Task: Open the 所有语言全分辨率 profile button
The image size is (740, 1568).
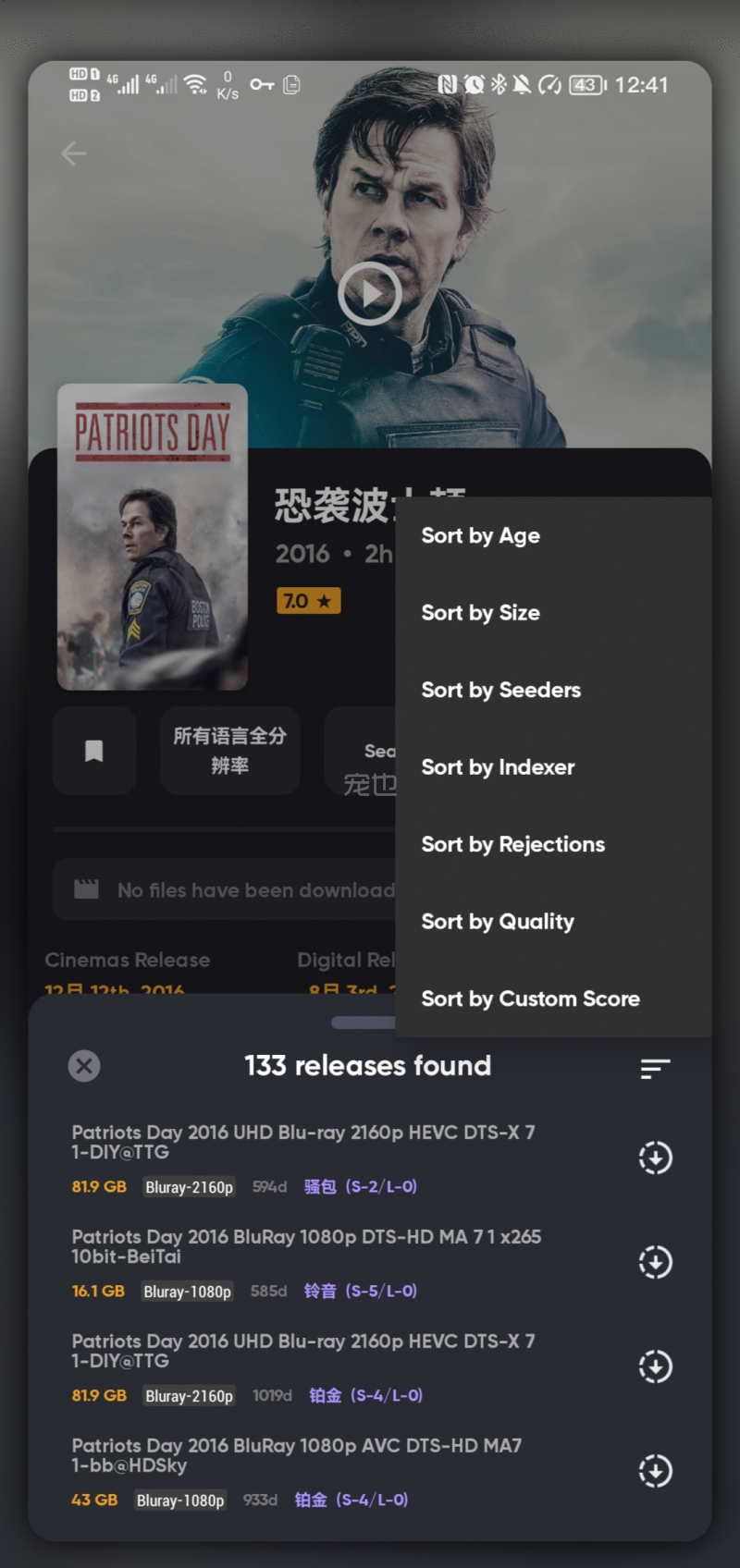Action: (x=230, y=751)
